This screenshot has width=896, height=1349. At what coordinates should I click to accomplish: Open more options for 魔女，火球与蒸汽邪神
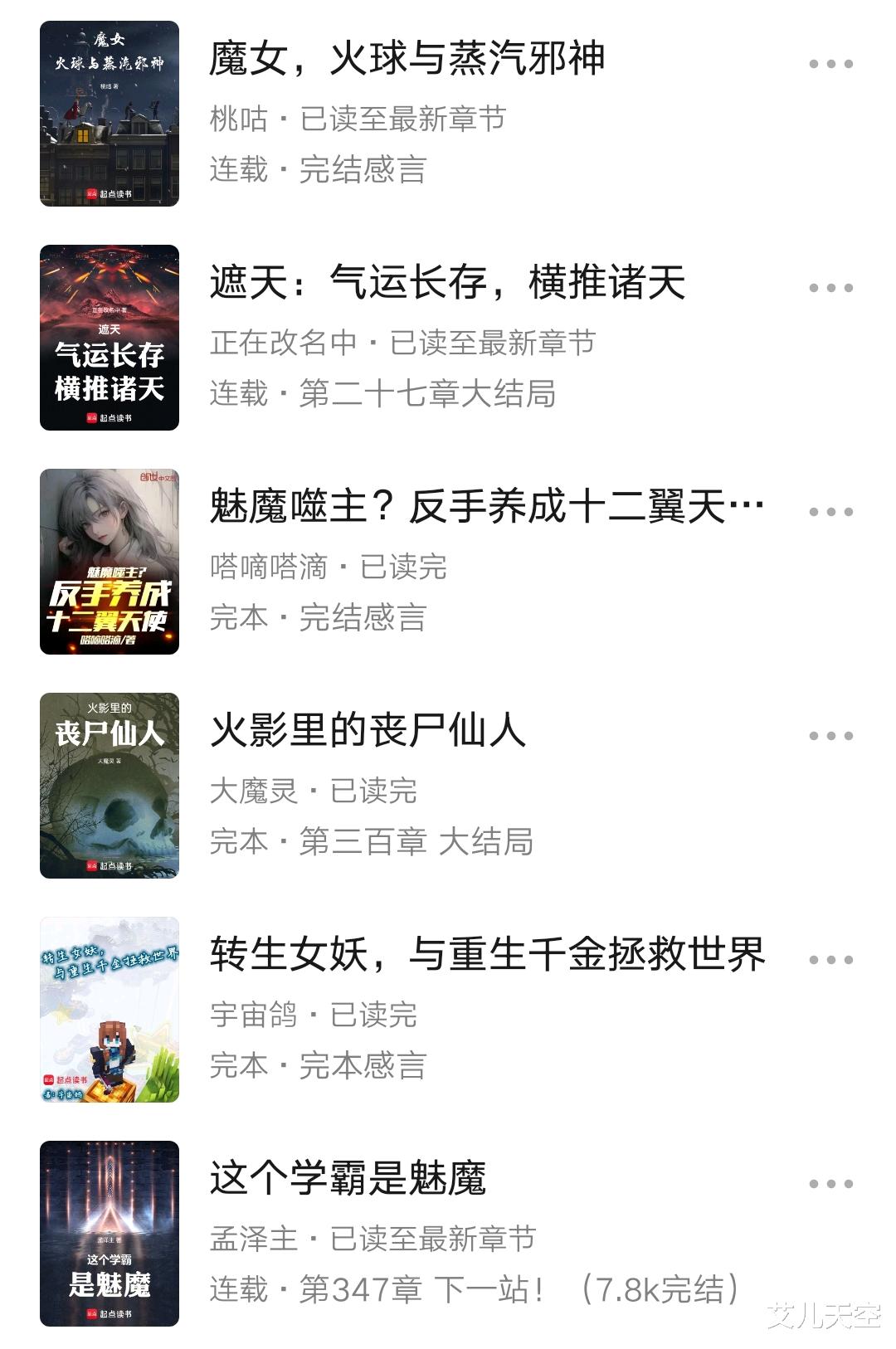pos(830,64)
